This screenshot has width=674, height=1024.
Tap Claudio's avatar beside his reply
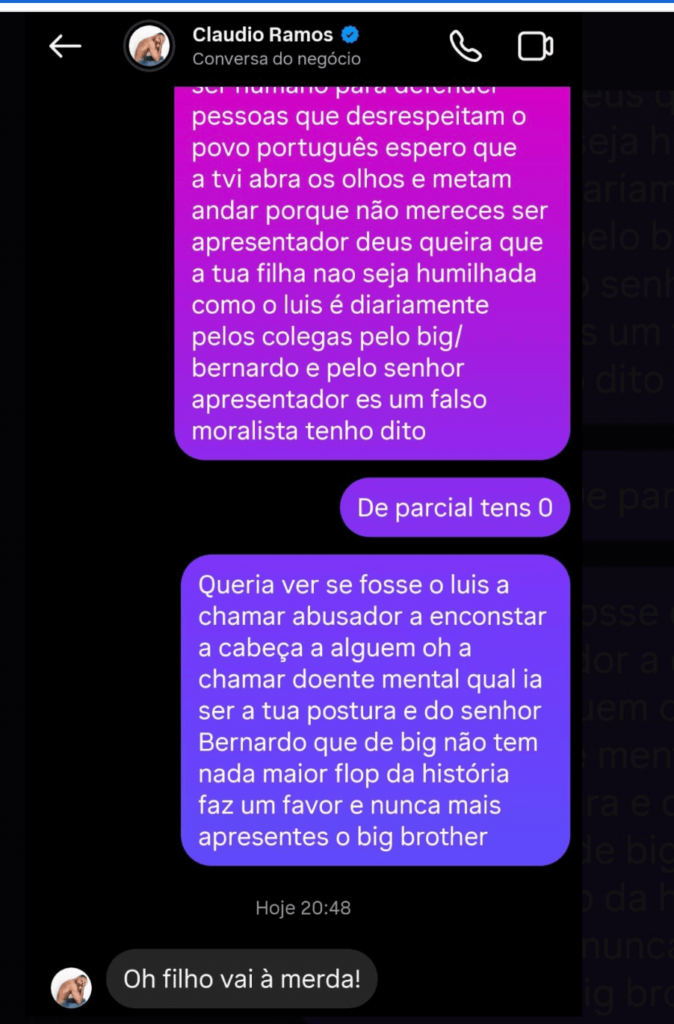click(x=71, y=988)
